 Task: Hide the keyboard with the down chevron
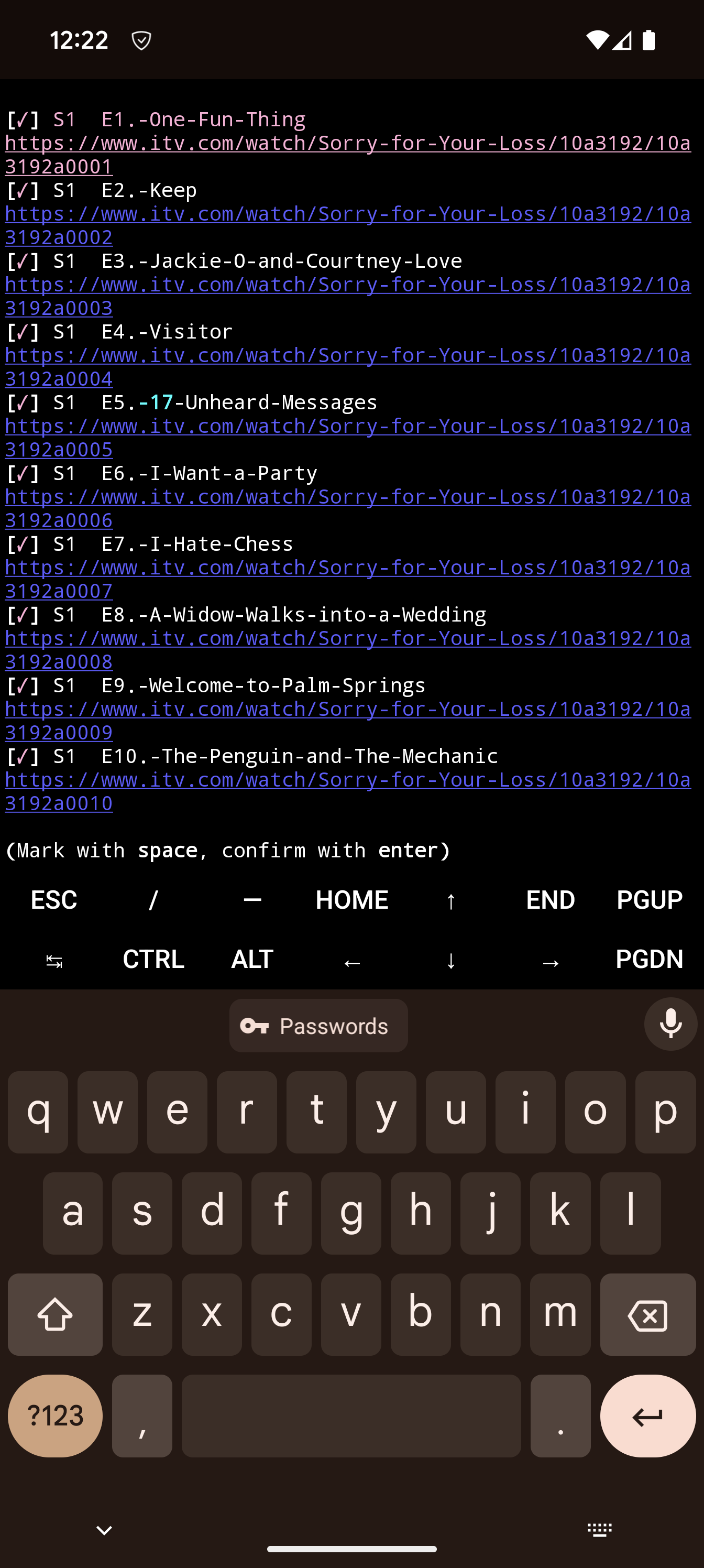coord(104,1530)
